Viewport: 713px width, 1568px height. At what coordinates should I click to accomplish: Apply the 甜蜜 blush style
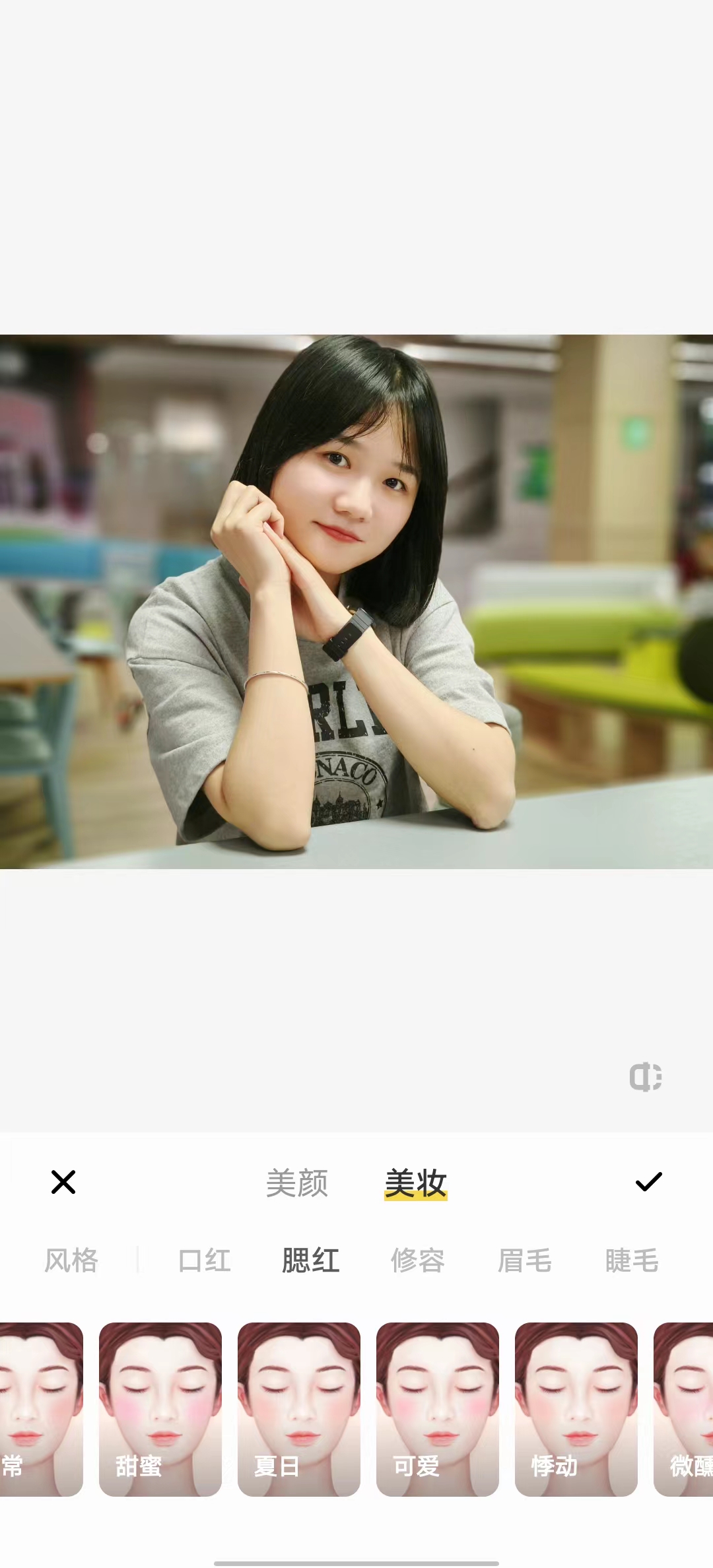point(160,1409)
